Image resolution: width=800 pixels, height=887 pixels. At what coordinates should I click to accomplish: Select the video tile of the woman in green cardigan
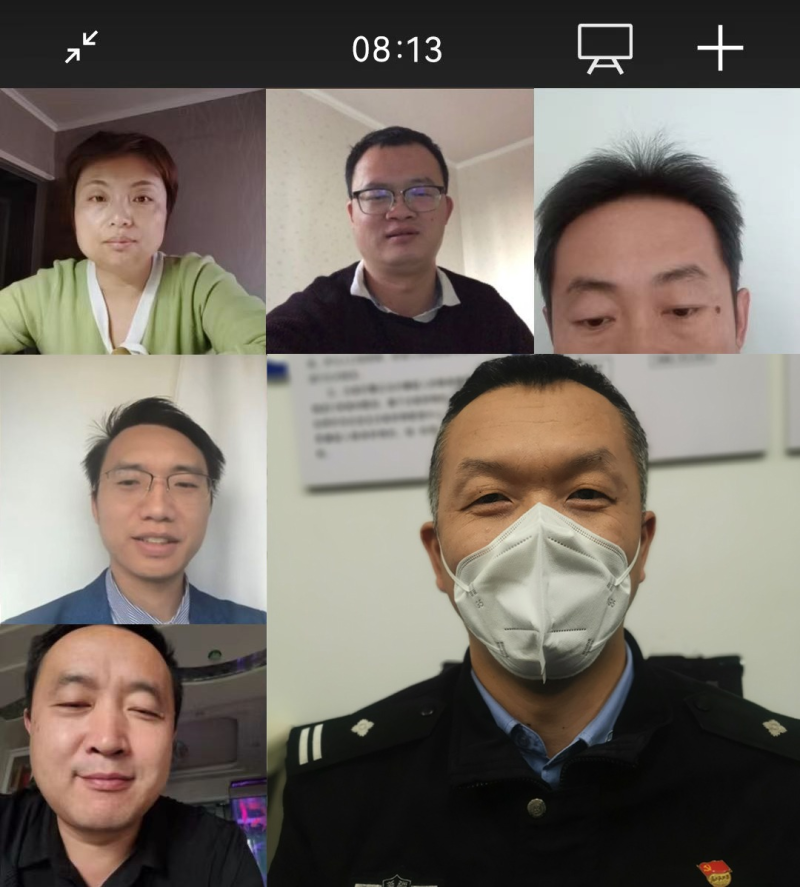pyautogui.click(x=132, y=221)
